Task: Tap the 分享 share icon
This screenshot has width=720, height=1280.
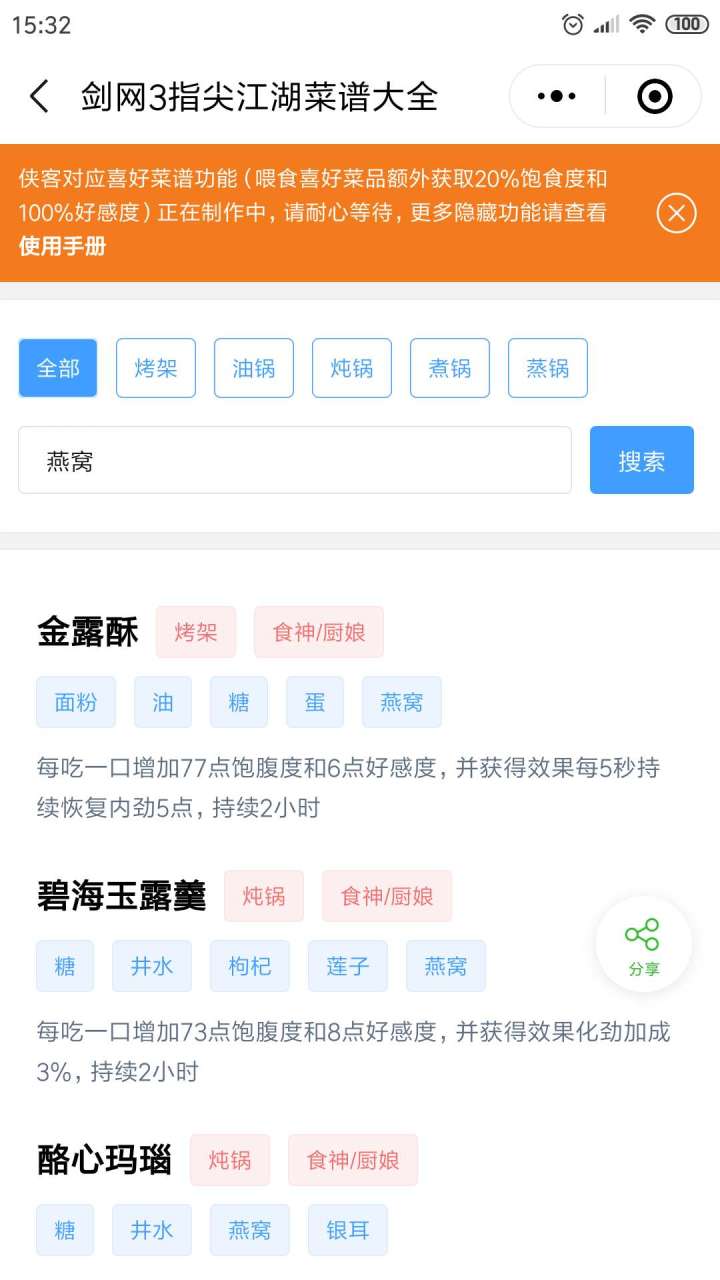Action: [x=643, y=941]
